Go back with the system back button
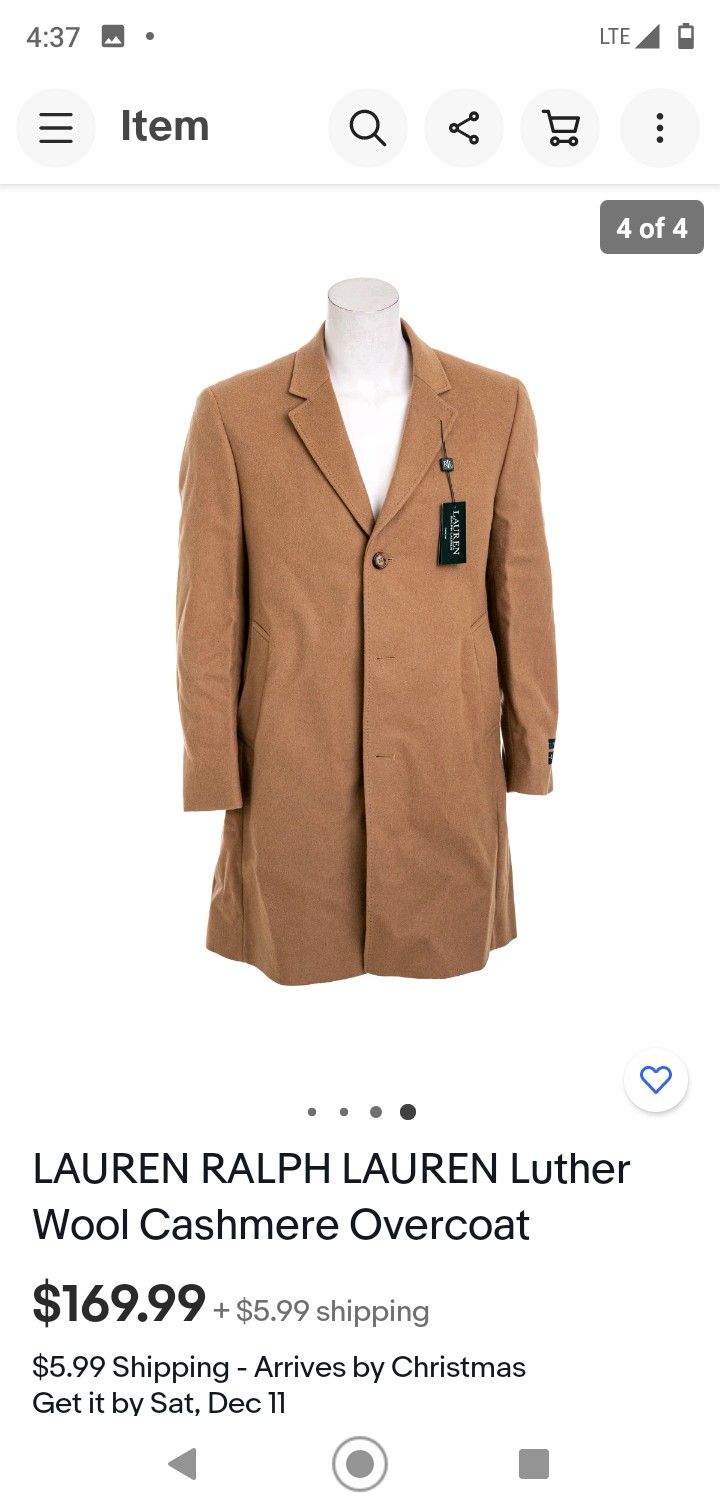 tap(182, 1464)
